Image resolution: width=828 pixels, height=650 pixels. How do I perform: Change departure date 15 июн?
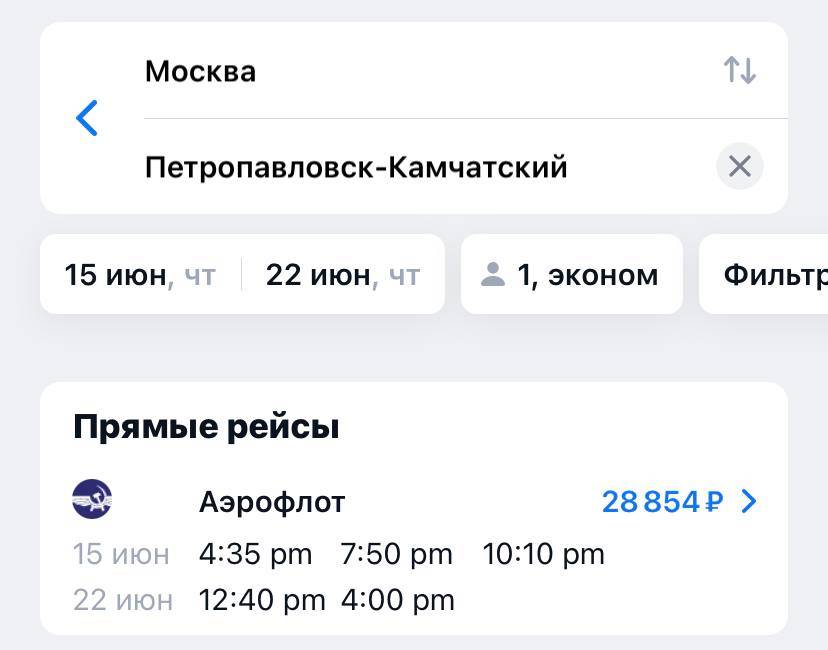coord(140,274)
